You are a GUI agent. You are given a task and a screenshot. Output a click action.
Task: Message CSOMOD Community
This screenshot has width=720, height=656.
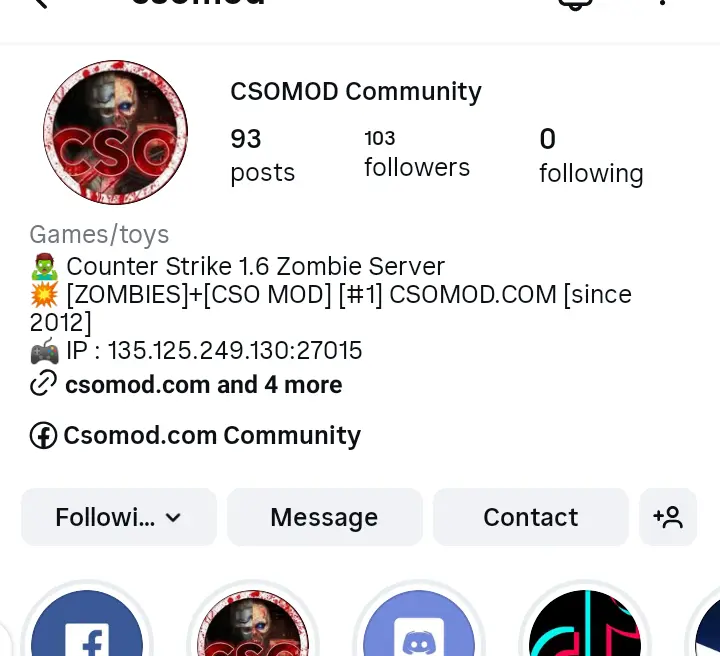324,517
